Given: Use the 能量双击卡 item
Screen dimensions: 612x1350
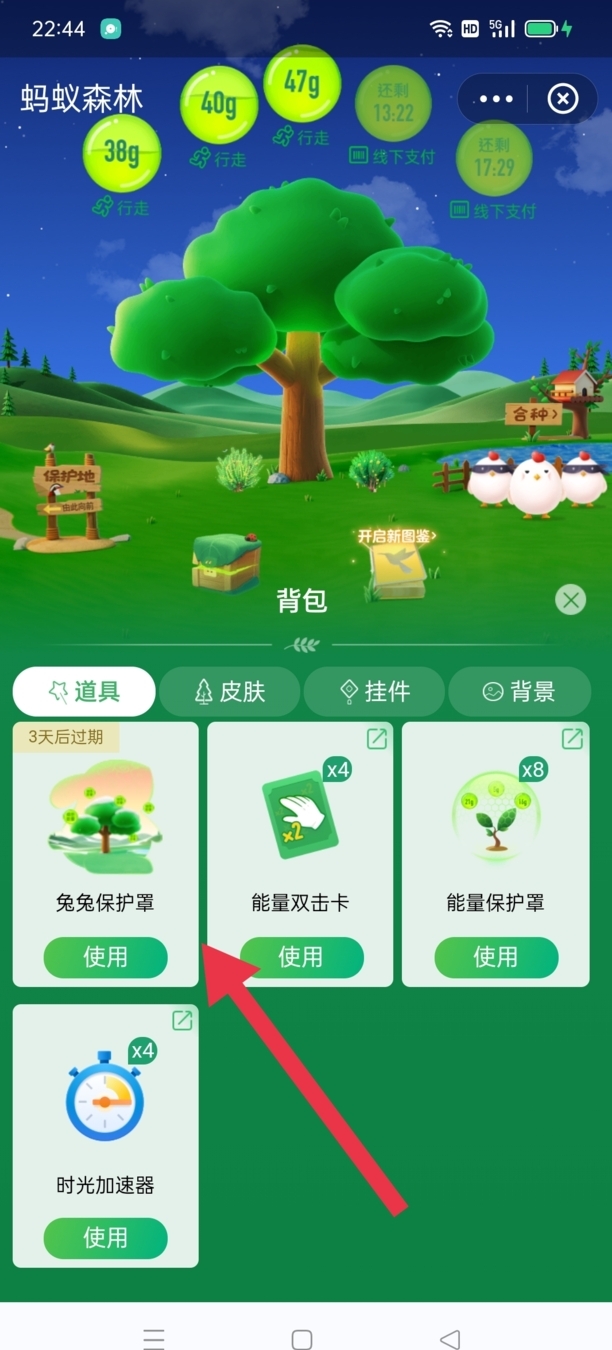Looking at the screenshot, I should (x=301, y=957).
